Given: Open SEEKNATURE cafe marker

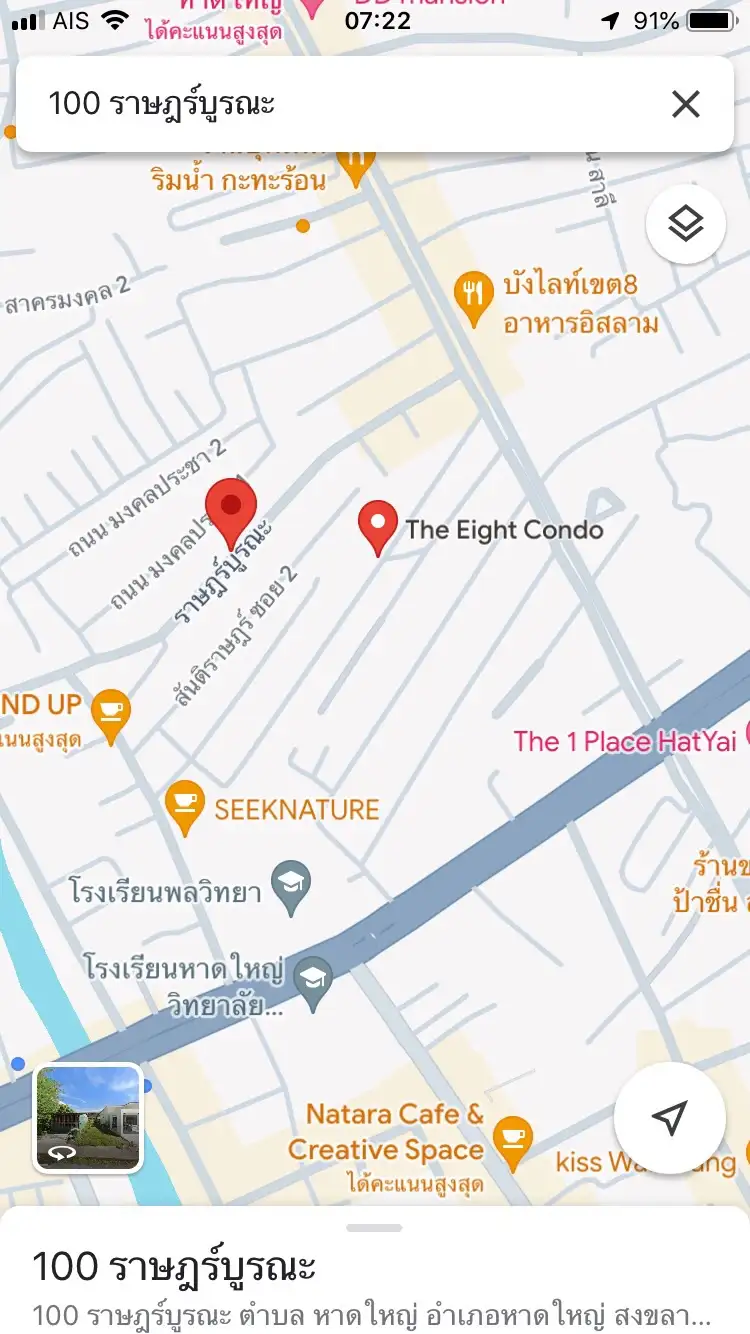Looking at the screenshot, I should [x=185, y=807].
